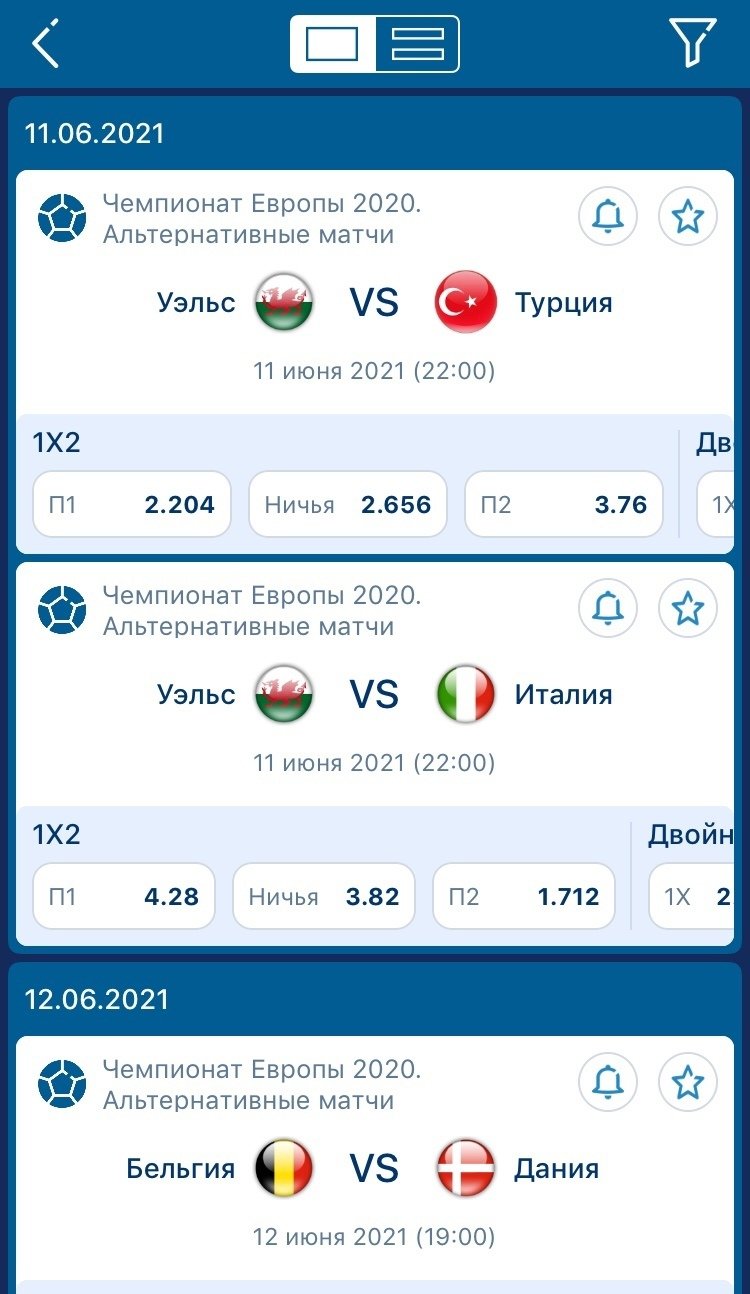Open the filter options
This screenshot has height=1294, width=750.
[x=691, y=43]
